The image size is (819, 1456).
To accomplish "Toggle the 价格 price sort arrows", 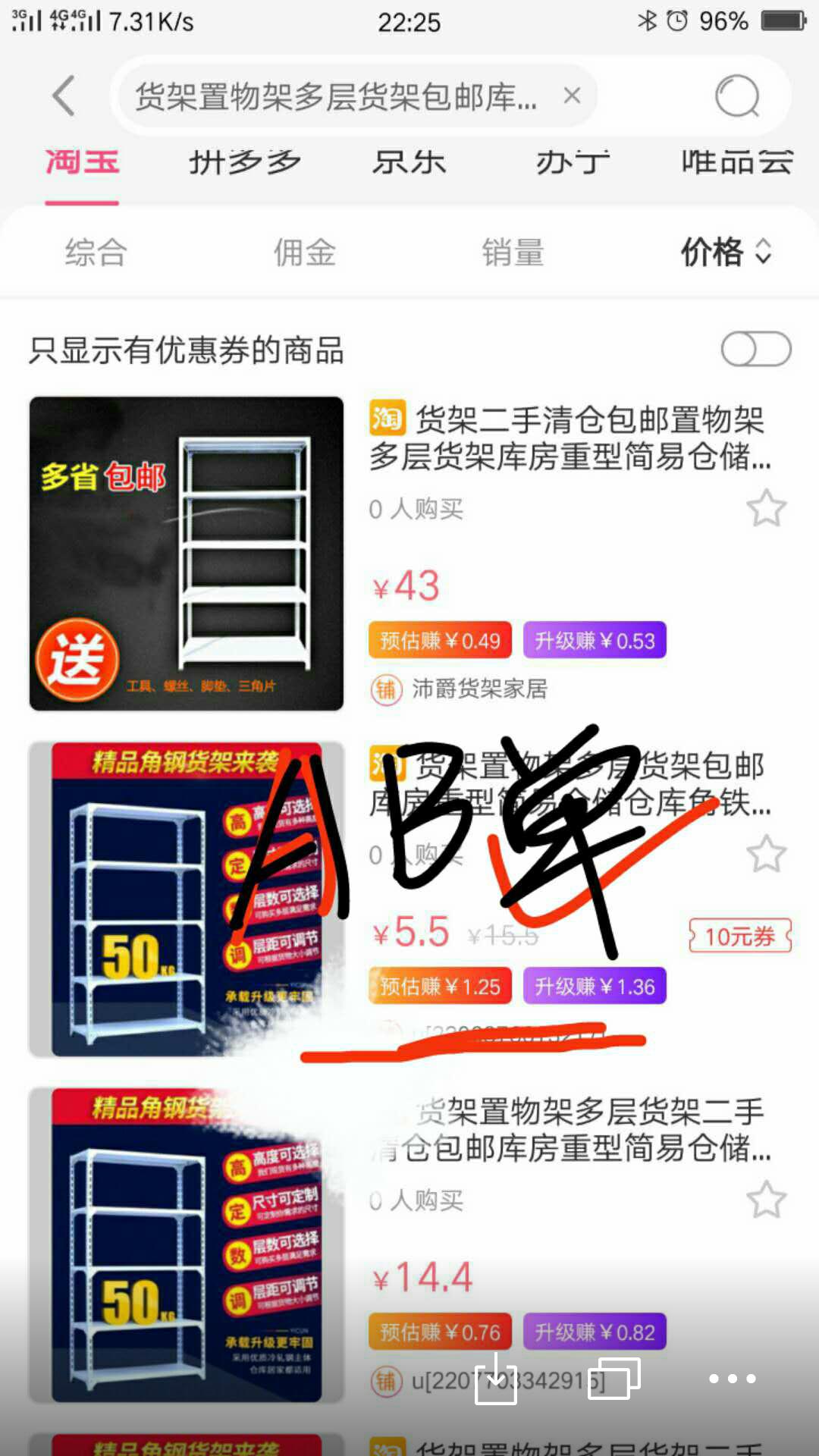I will pyautogui.click(x=722, y=254).
